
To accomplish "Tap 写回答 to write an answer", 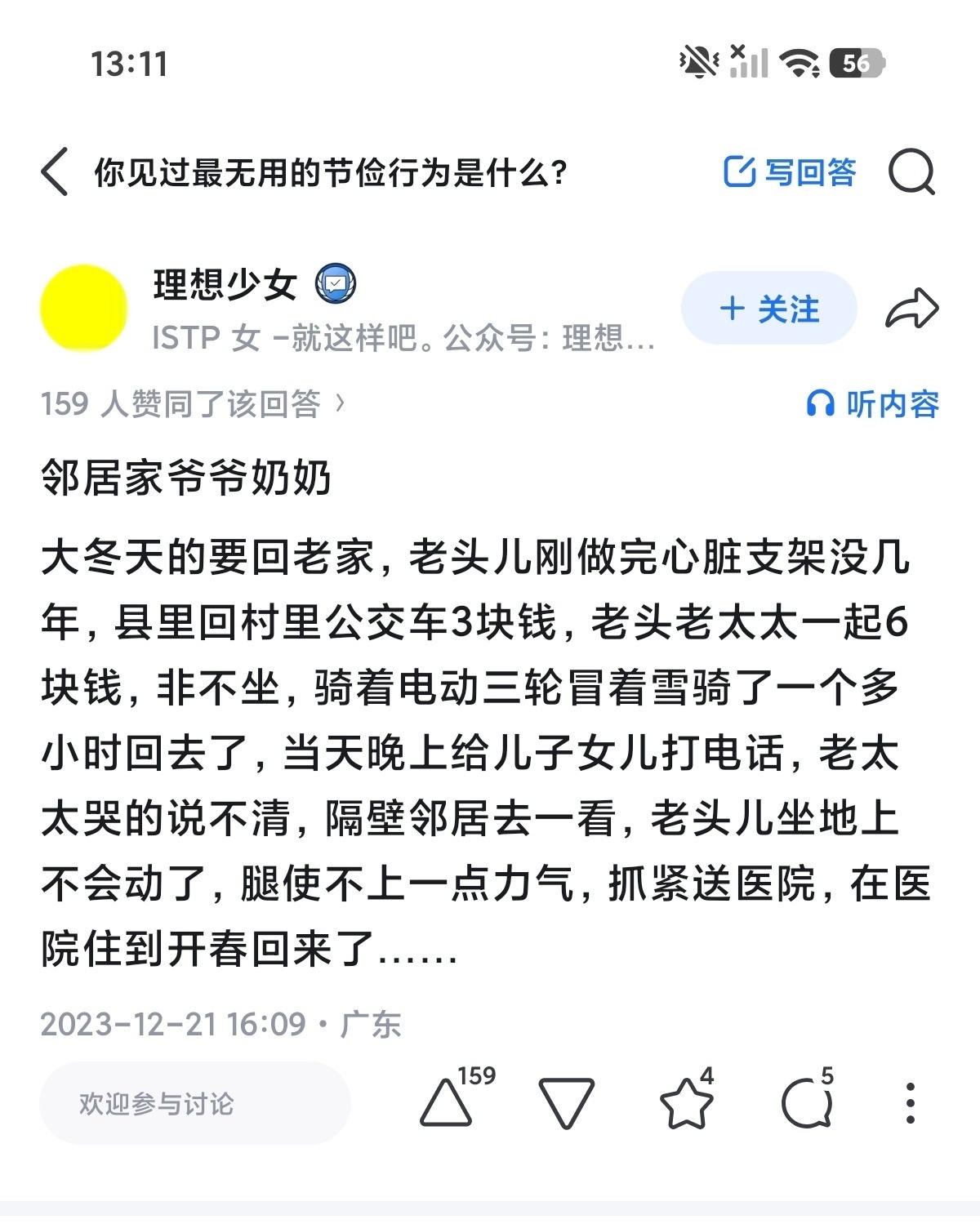I will (790, 172).
